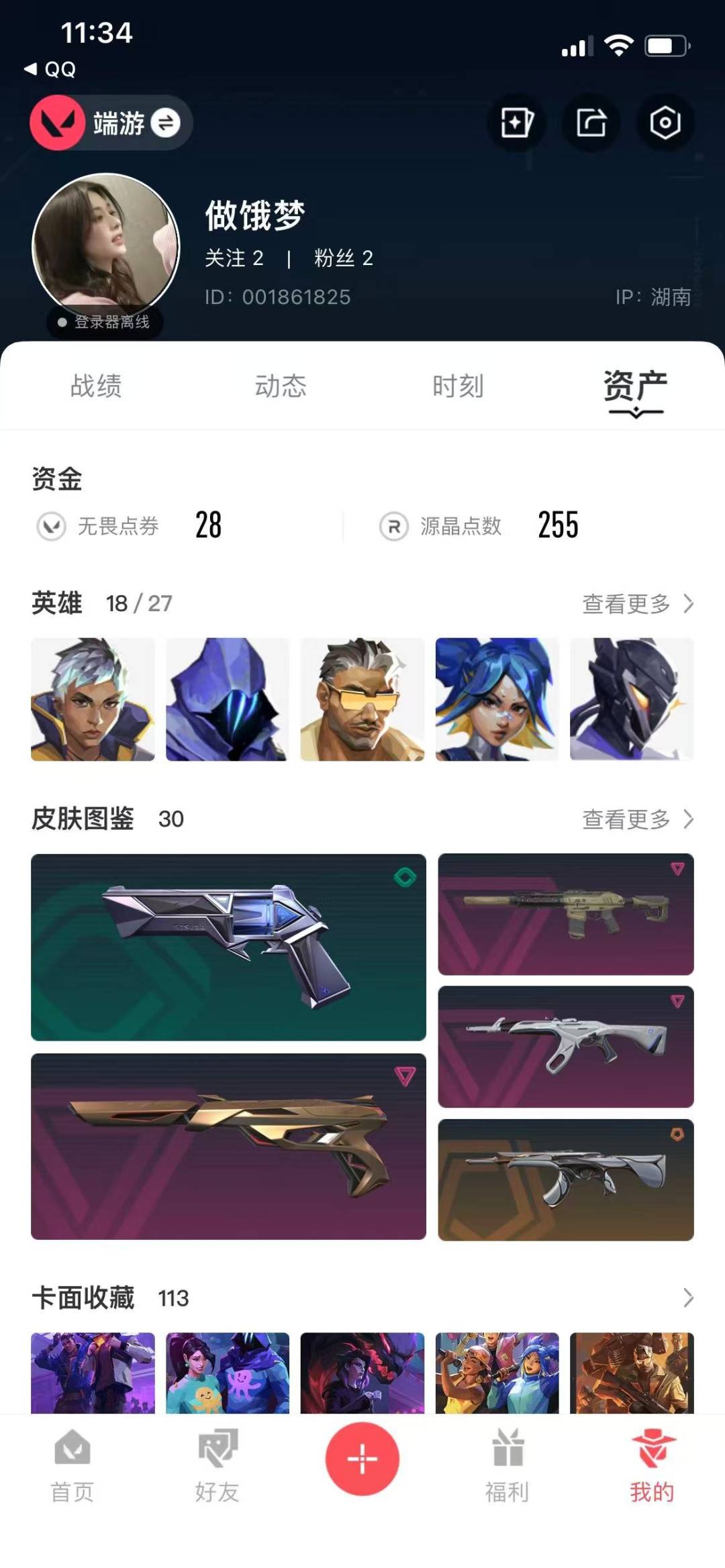Create new post with red plus button
This screenshot has height=1568, width=725.
point(362,1459)
